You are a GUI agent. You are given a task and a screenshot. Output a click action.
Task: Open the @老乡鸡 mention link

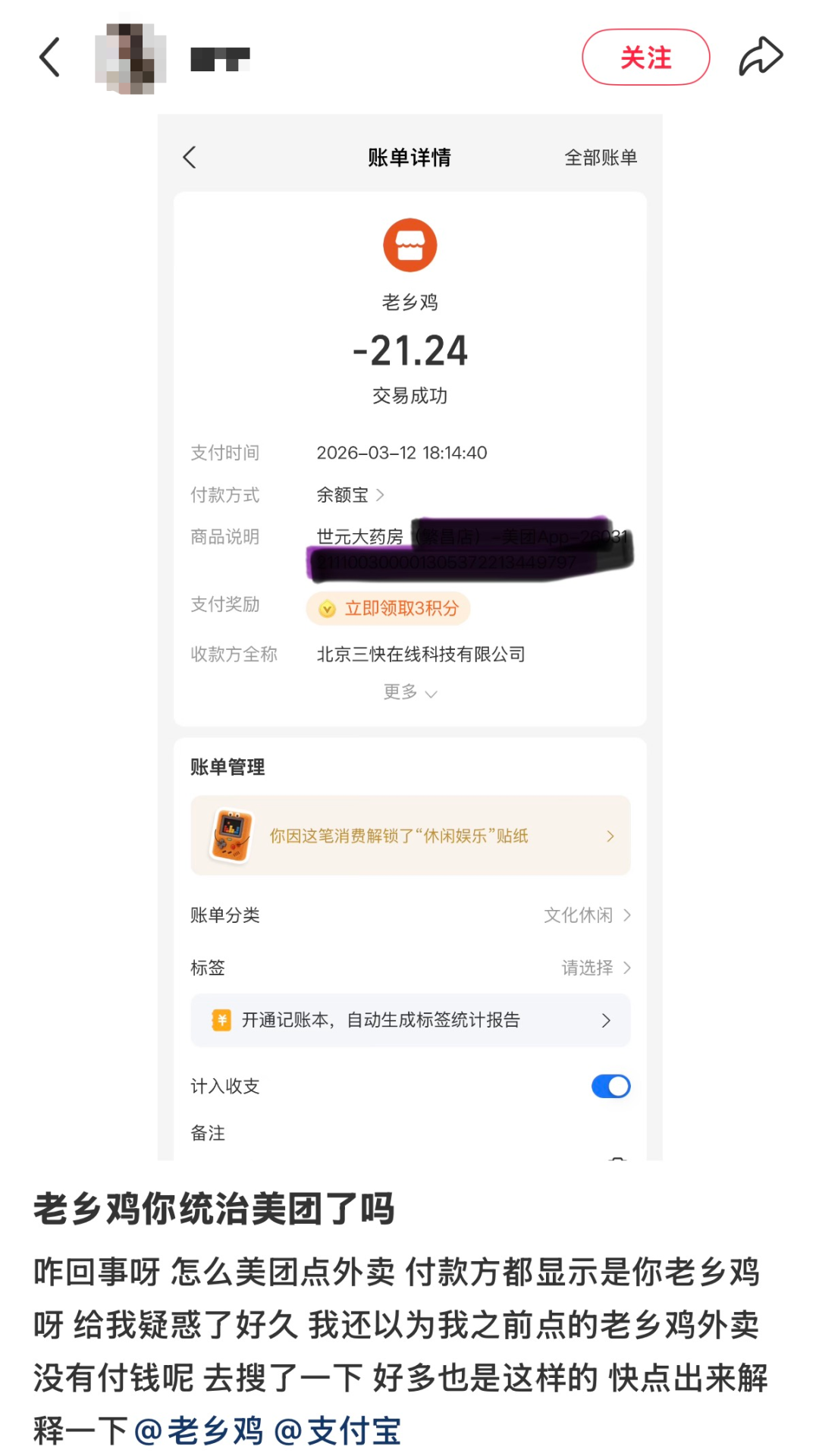tap(199, 1431)
